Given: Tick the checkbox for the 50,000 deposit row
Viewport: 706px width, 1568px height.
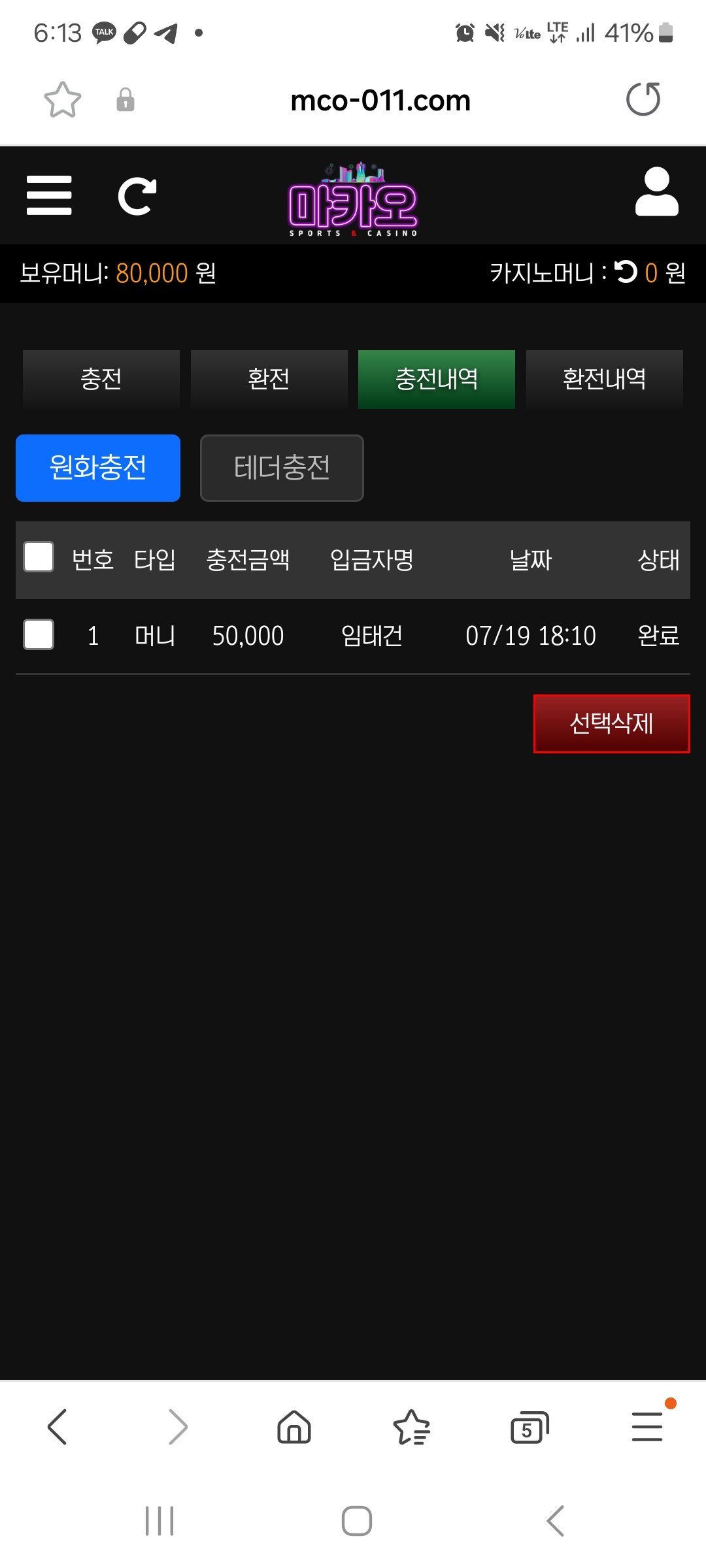Looking at the screenshot, I should click(39, 634).
